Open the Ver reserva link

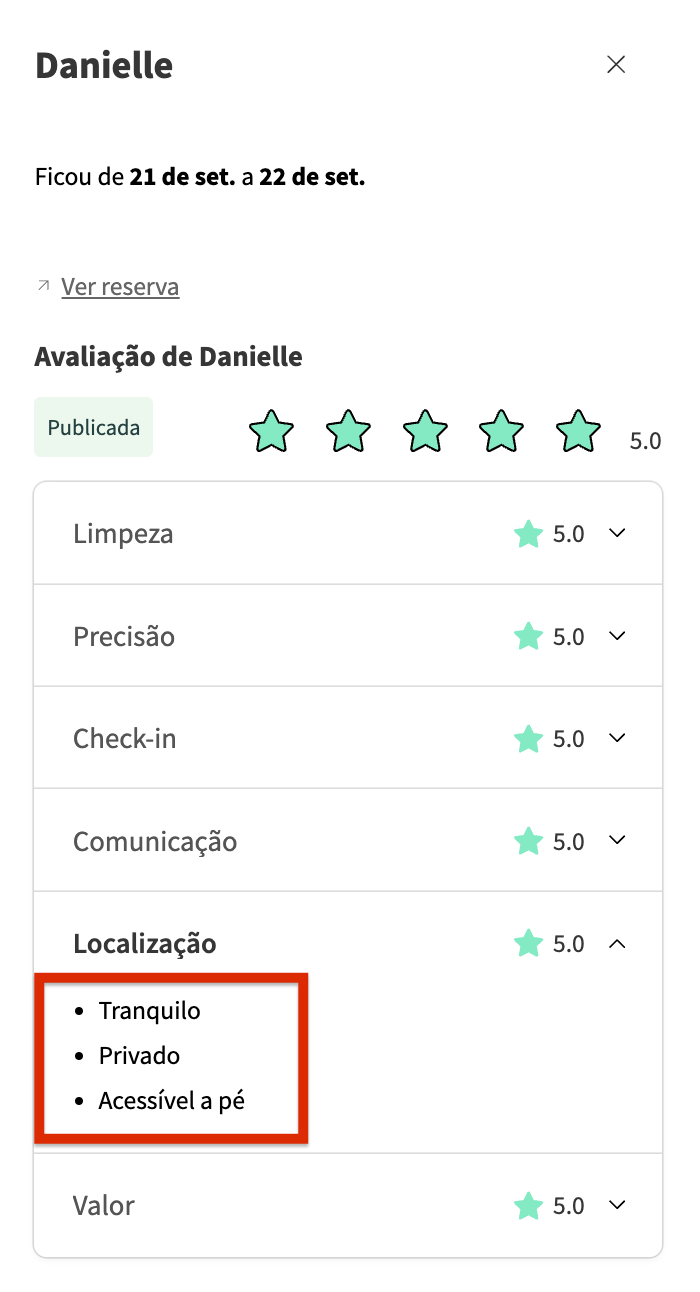120,287
